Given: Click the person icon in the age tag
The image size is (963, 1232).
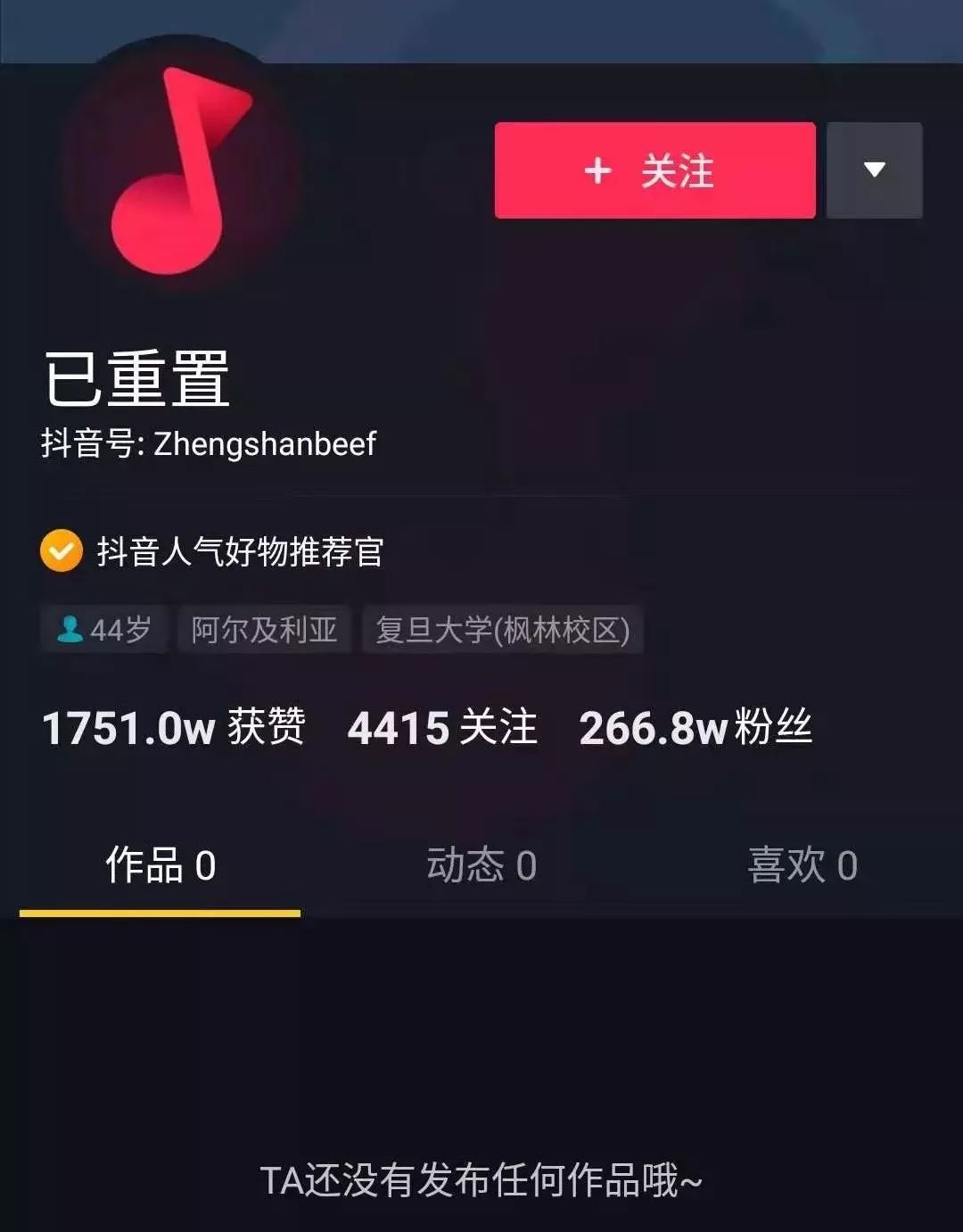Looking at the screenshot, I should pos(70,629).
